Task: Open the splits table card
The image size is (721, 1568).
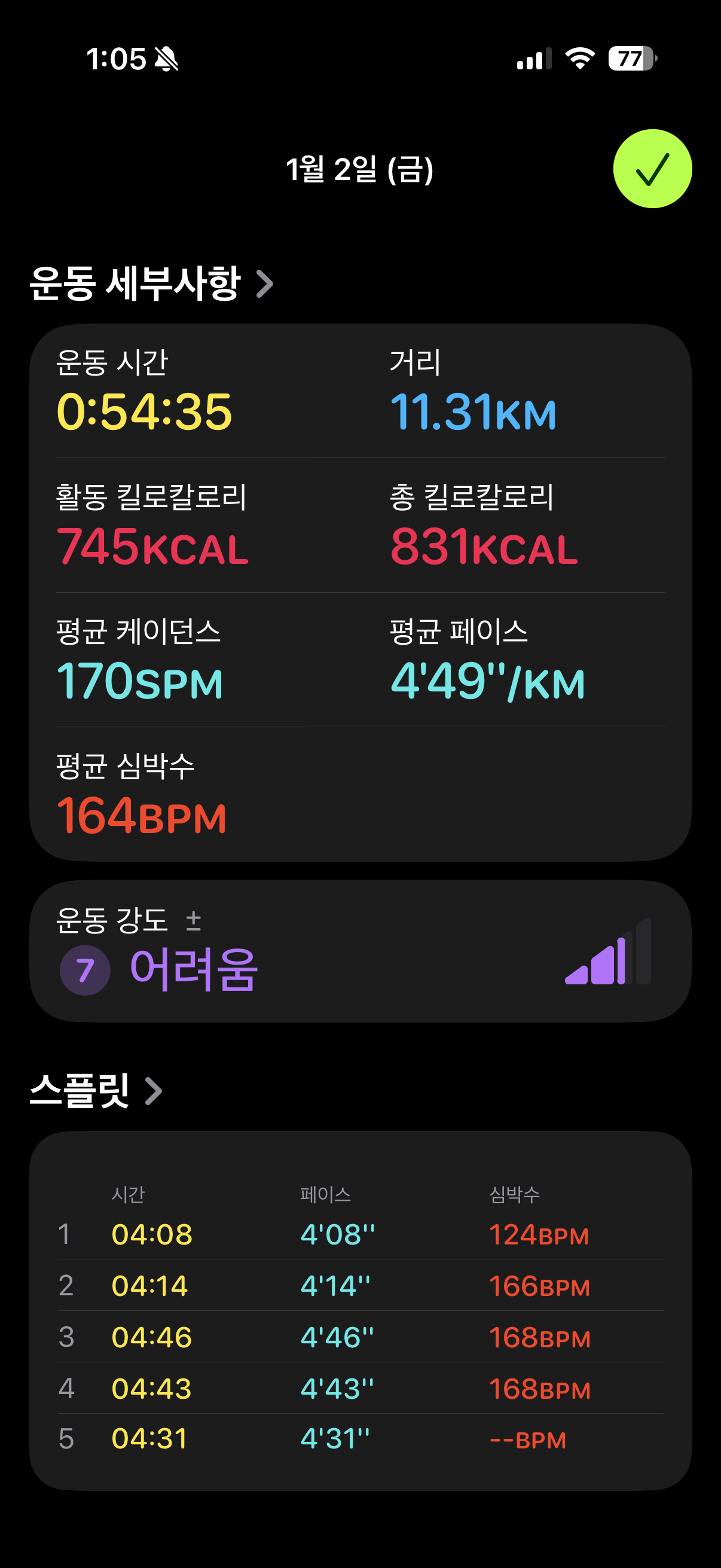Action: click(x=359, y=1310)
